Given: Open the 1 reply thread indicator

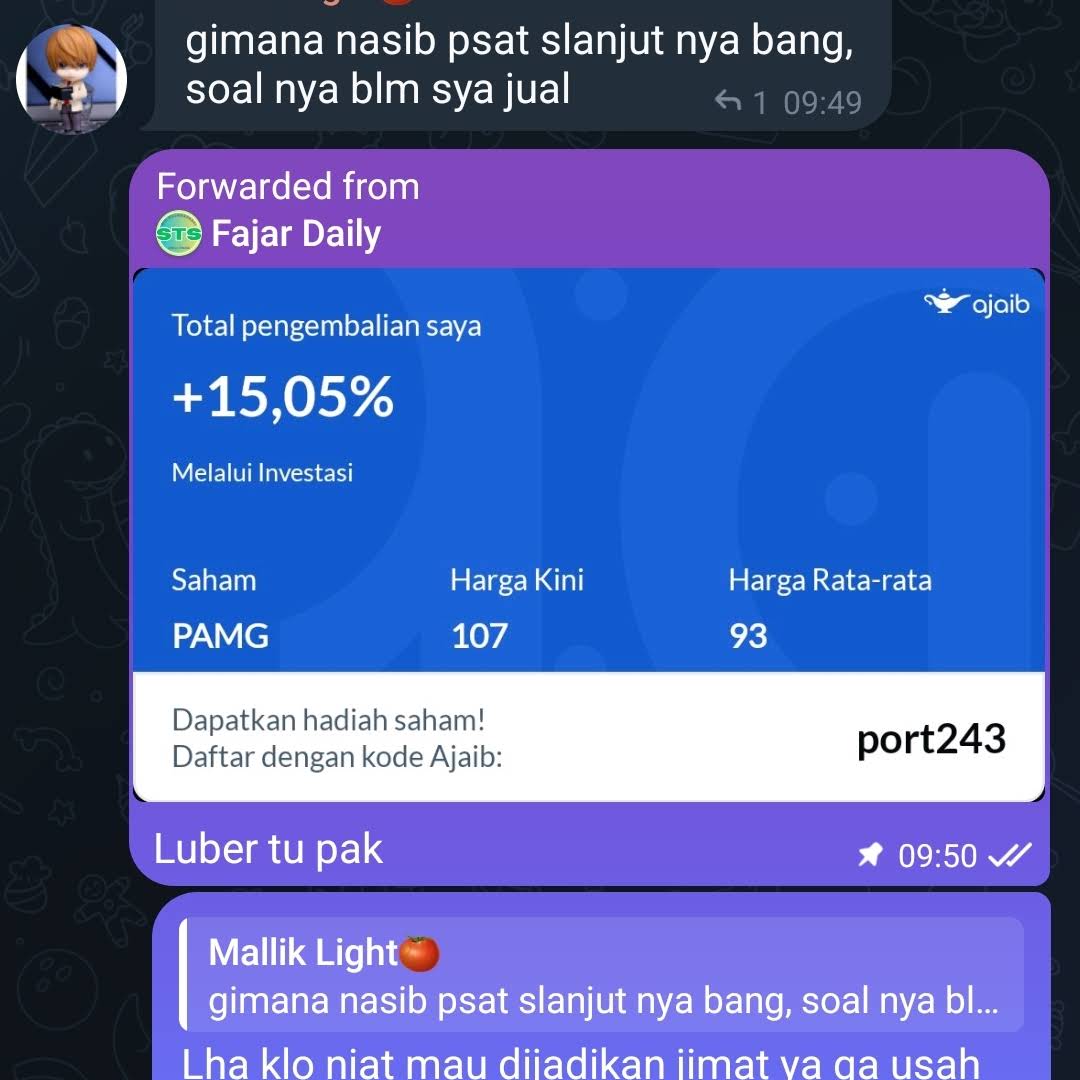Looking at the screenshot, I should pyautogui.click(x=742, y=102).
